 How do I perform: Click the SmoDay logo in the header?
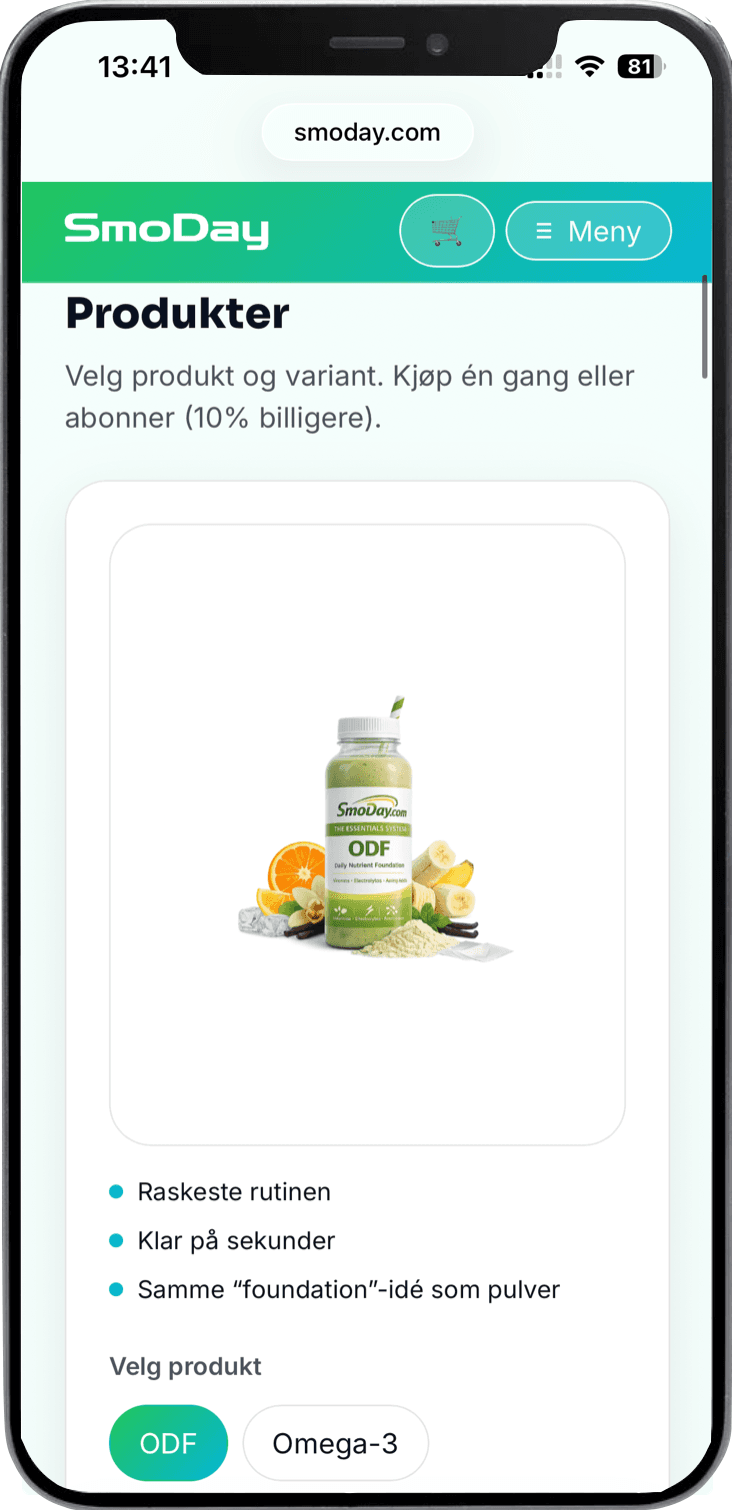pos(166,230)
